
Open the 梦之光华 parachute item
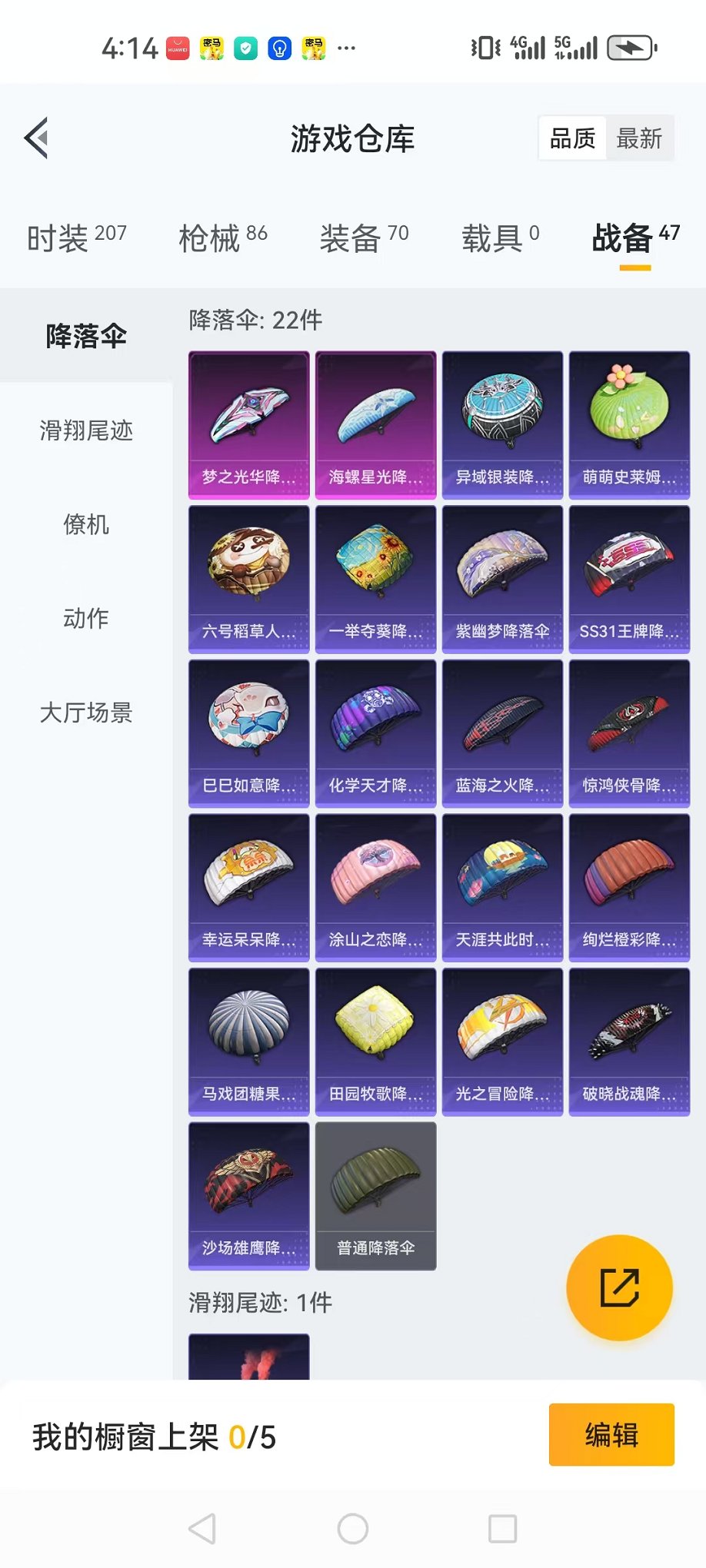pyautogui.click(x=249, y=425)
